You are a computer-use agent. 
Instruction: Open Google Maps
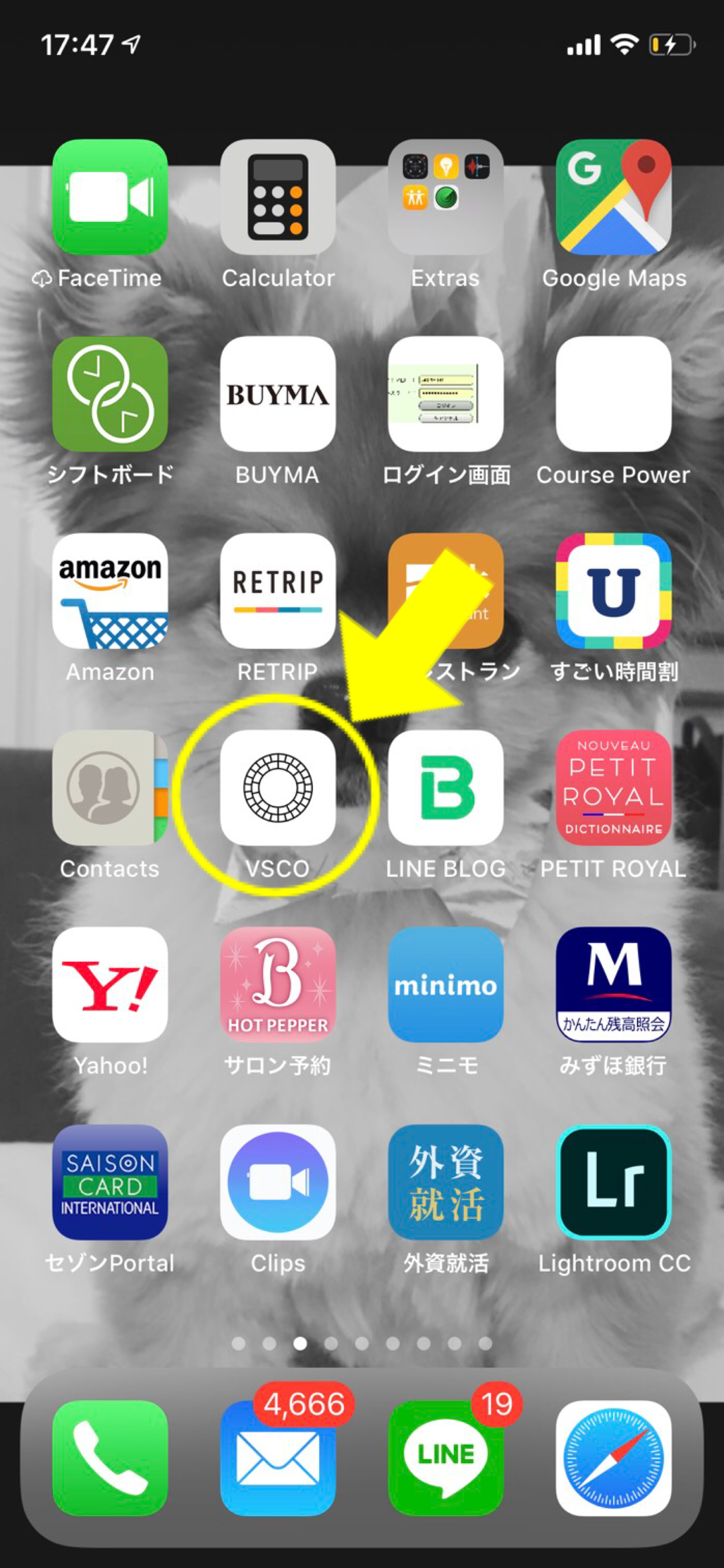[x=613, y=196]
